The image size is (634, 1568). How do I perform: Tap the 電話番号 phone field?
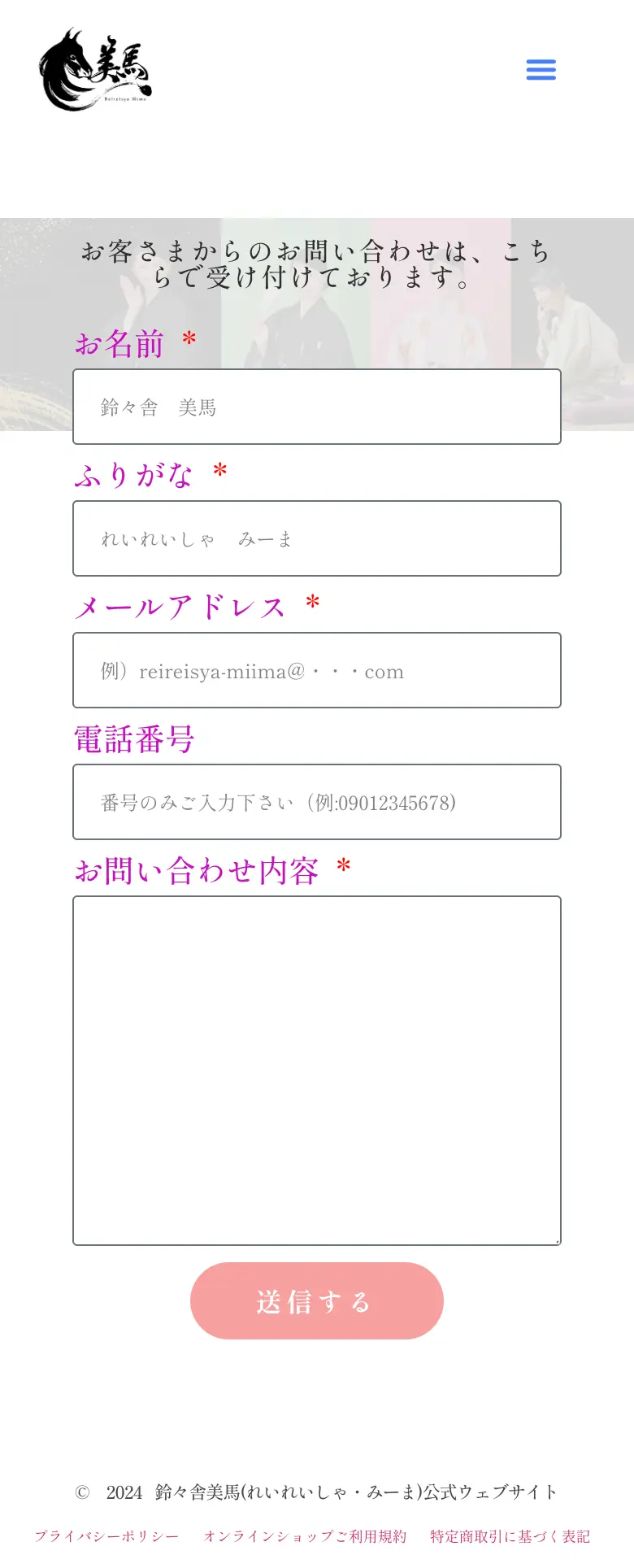(317, 802)
